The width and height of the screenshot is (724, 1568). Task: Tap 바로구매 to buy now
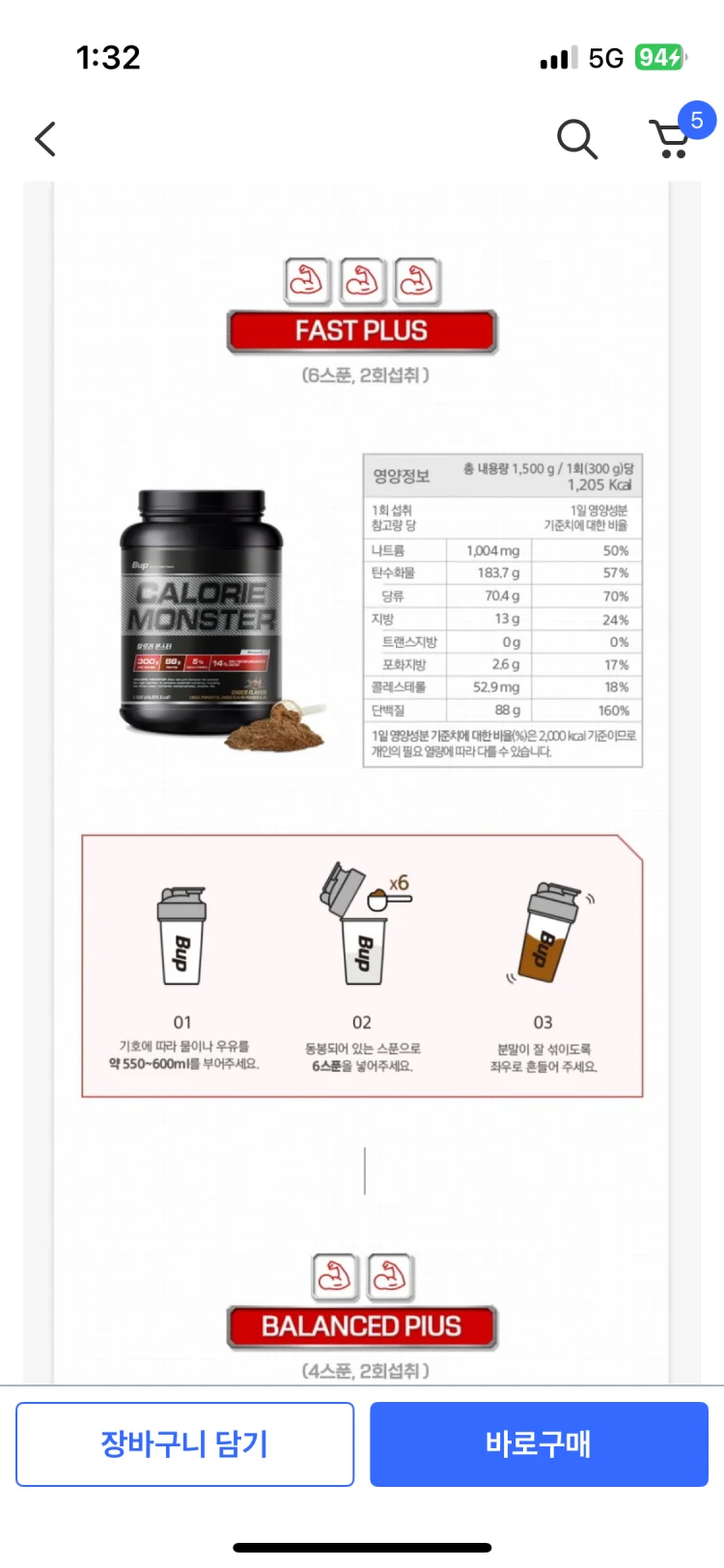pyautogui.click(x=539, y=1443)
